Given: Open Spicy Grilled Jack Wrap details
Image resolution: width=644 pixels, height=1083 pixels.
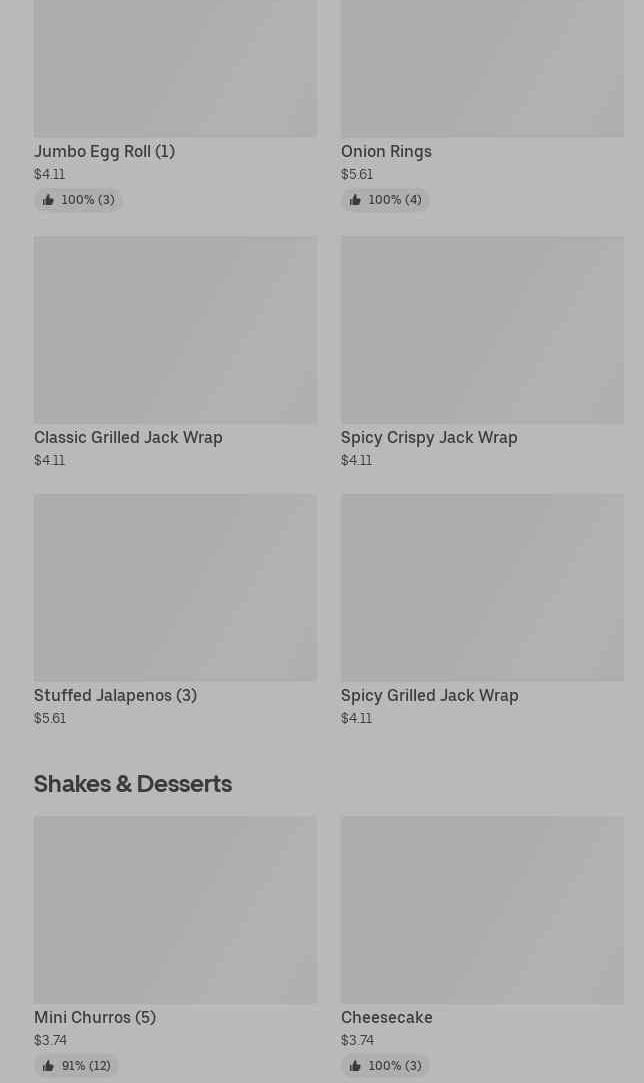Looking at the screenshot, I should pyautogui.click(x=482, y=588).
